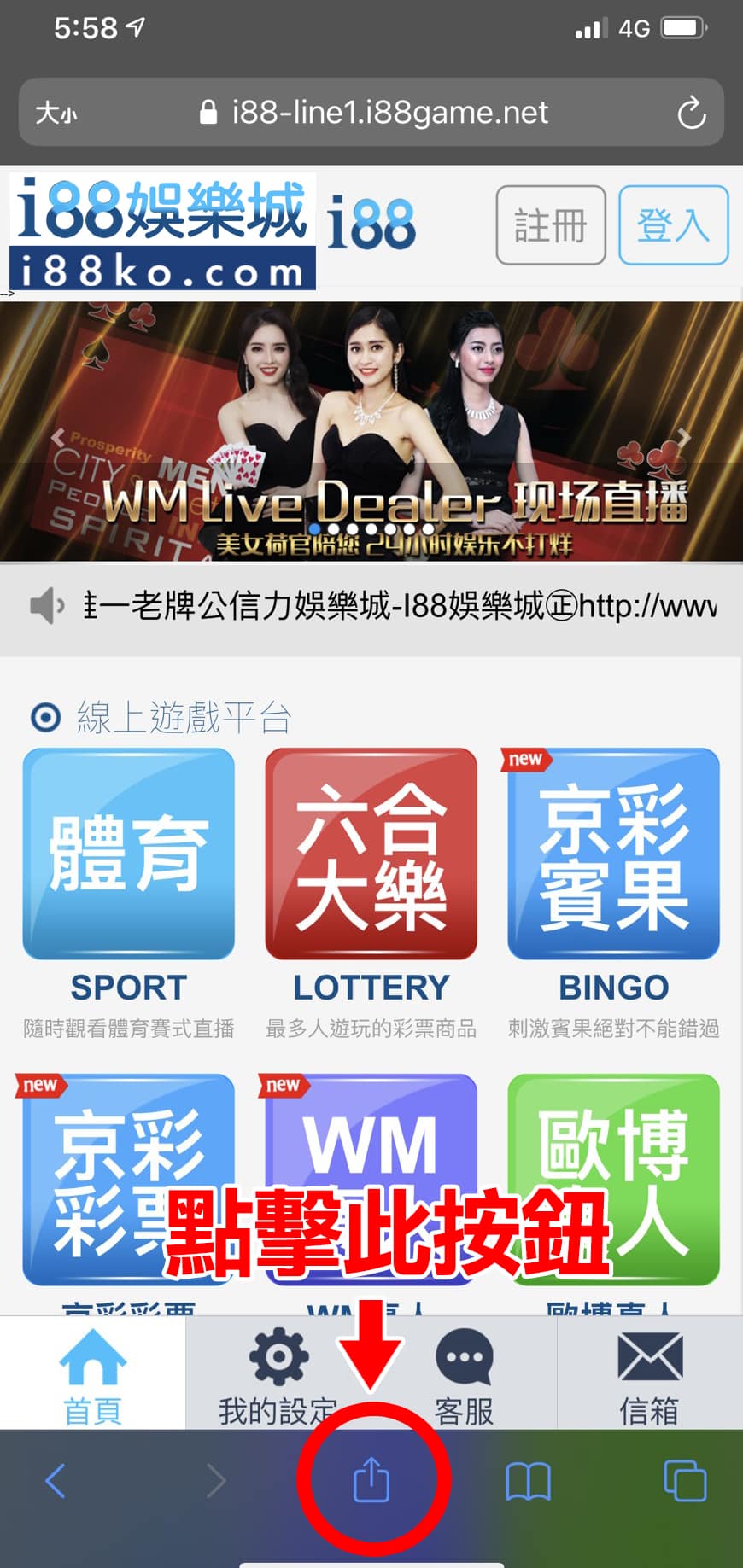Open the 體育 SPORT game tile
The height and width of the screenshot is (1568, 743).
pyautogui.click(x=129, y=854)
